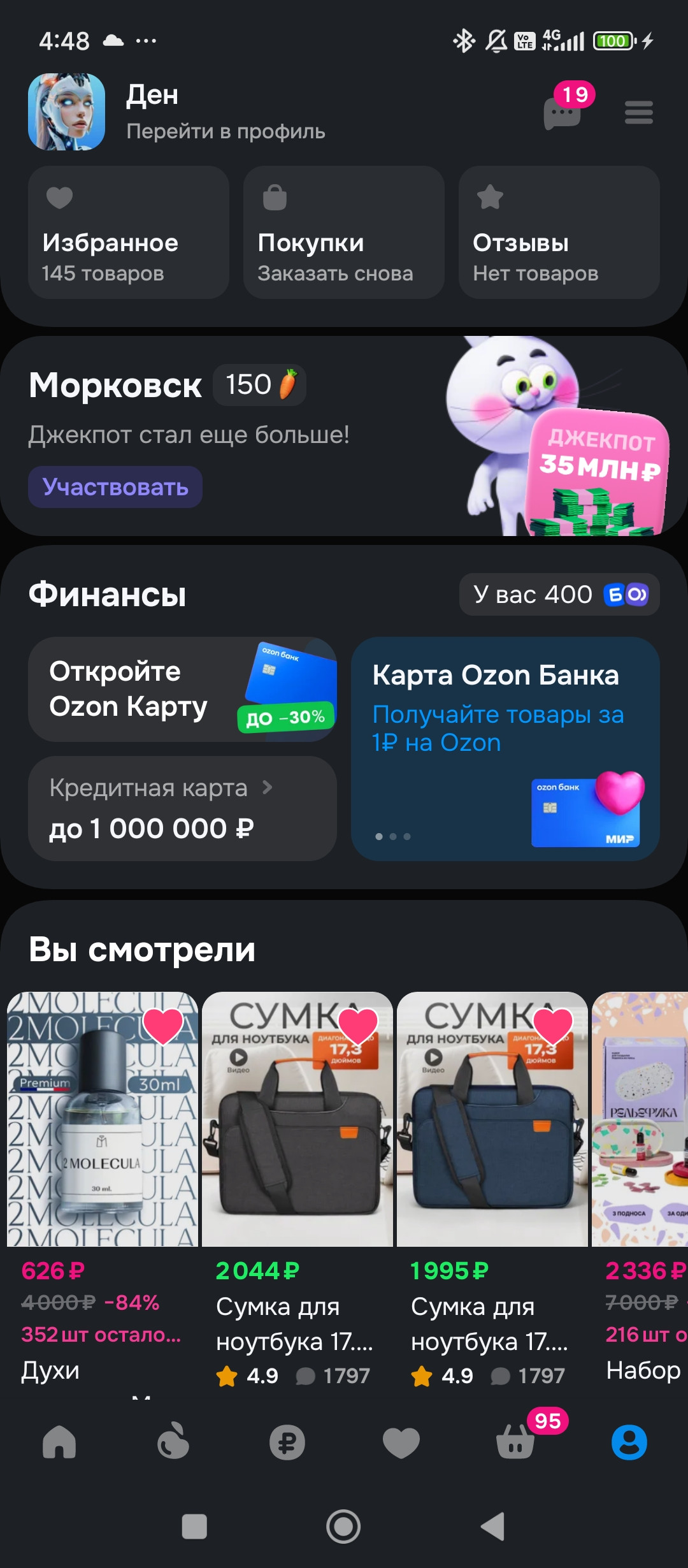This screenshot has width=688, height=1568.
Task: Open the messages icon with 19 badge
Action: coord(563,113)
